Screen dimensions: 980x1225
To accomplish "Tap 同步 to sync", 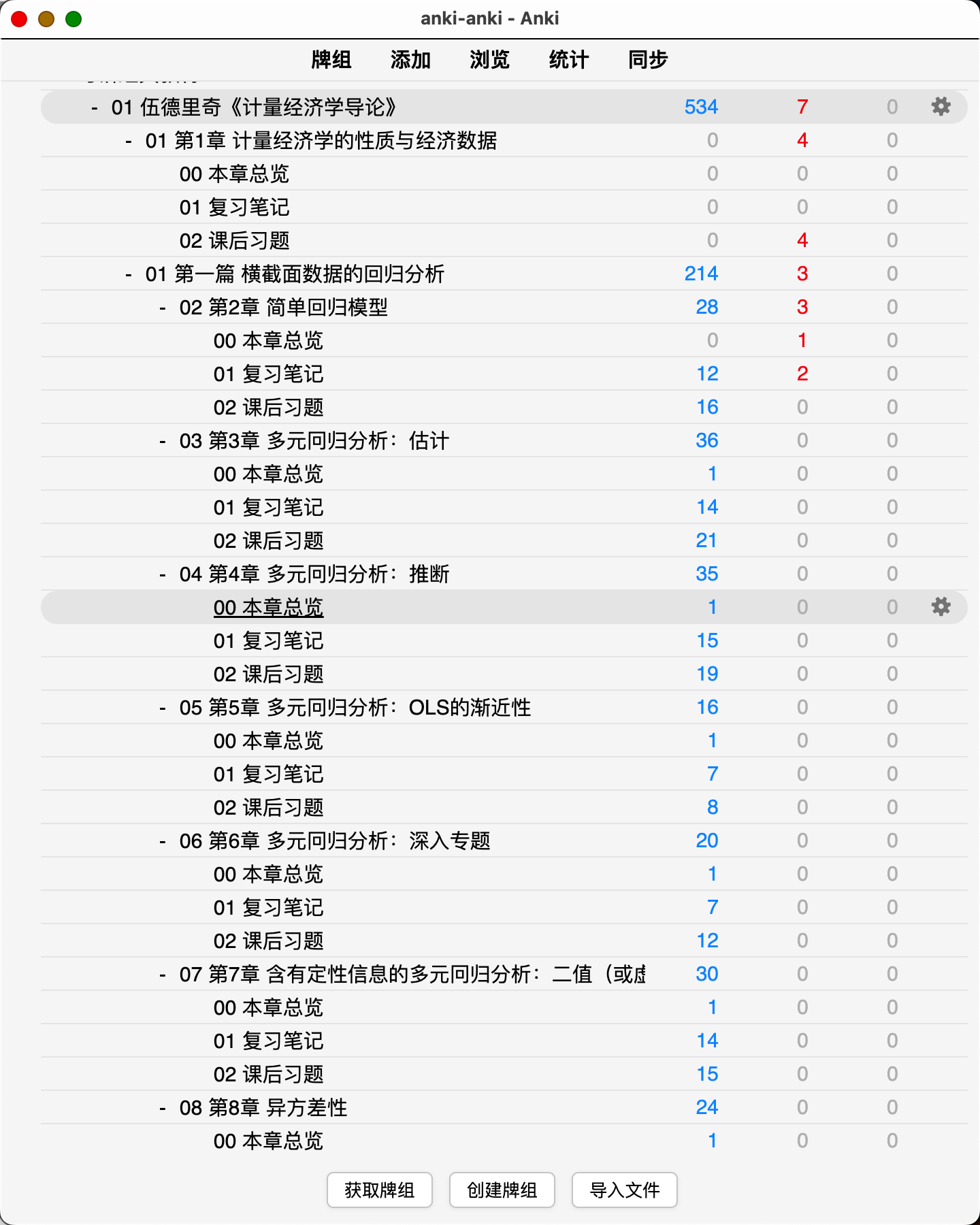I will (x=647, y=60).
